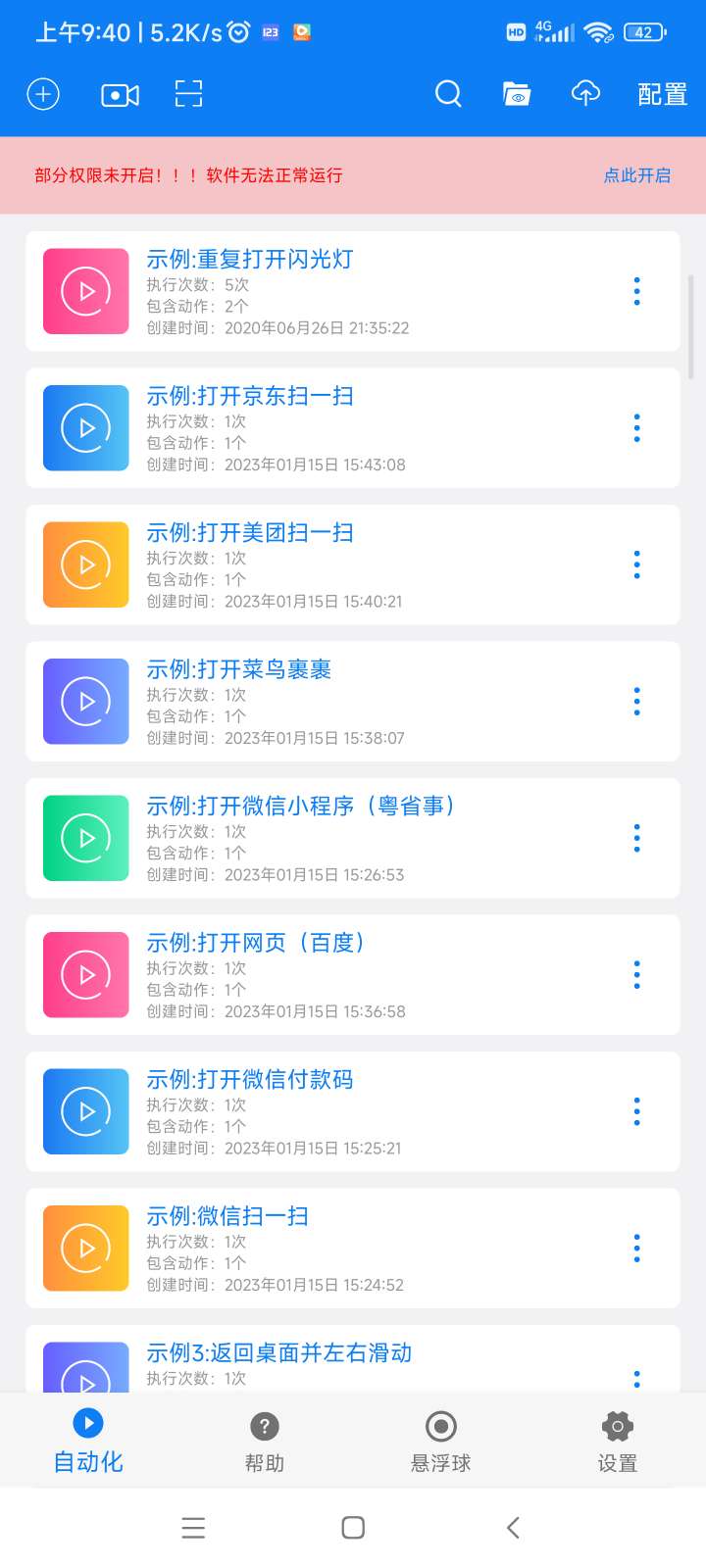The width and height of the screenshot is (706, 1568).
Task: Go to the 设置 tab
Action: coord(618,1443)
